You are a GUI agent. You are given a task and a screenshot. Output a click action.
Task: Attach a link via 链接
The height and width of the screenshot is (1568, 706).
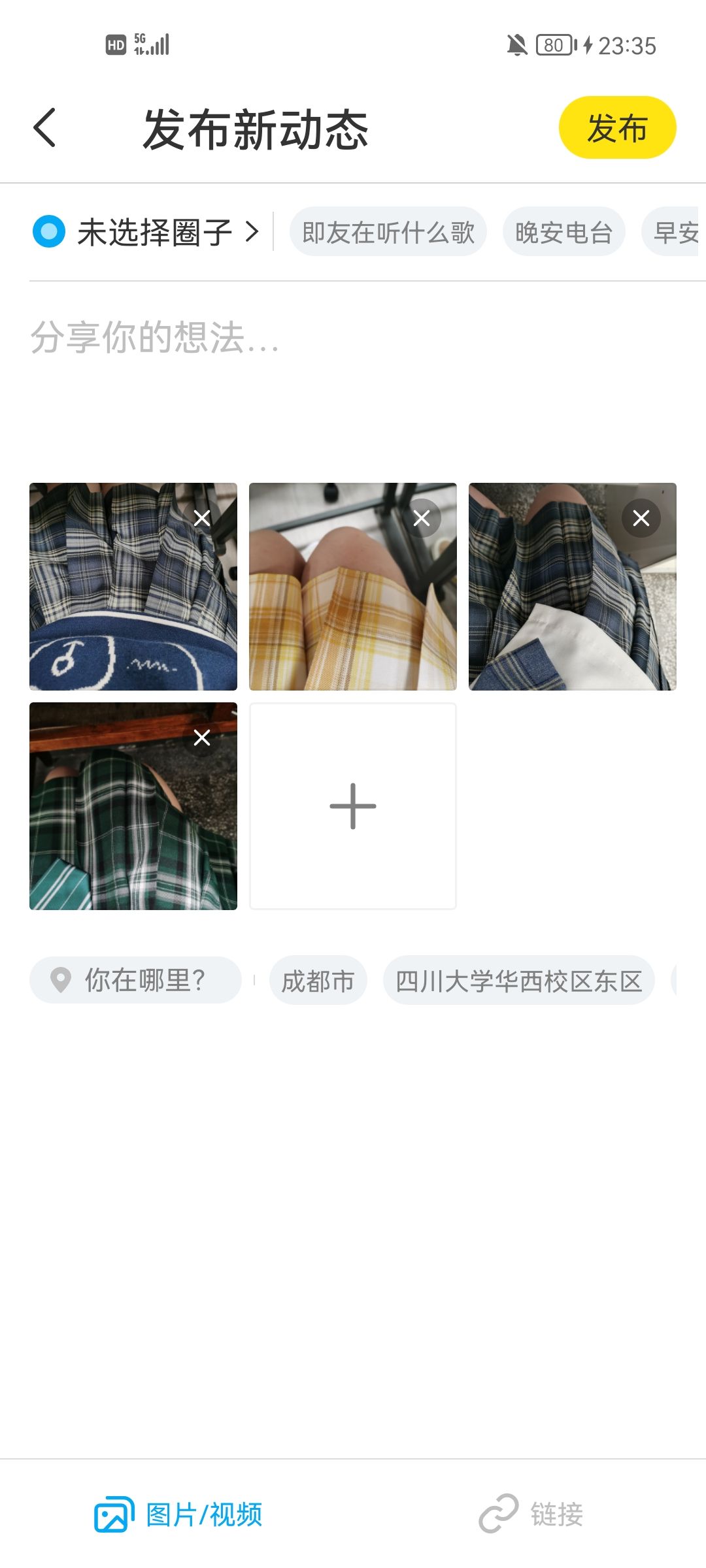[531, 1514]
